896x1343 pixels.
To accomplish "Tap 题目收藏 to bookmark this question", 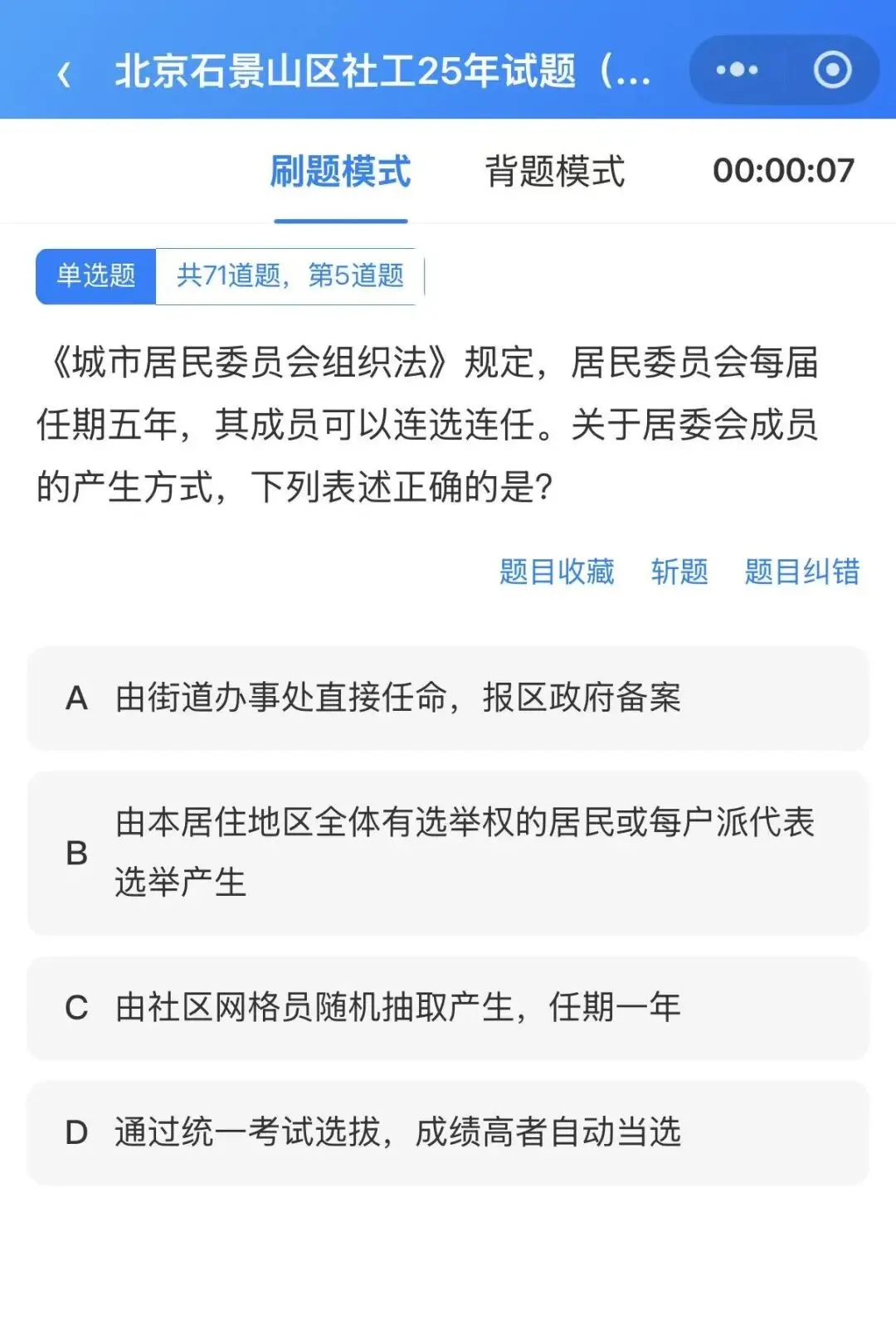I will pos(557,572).
